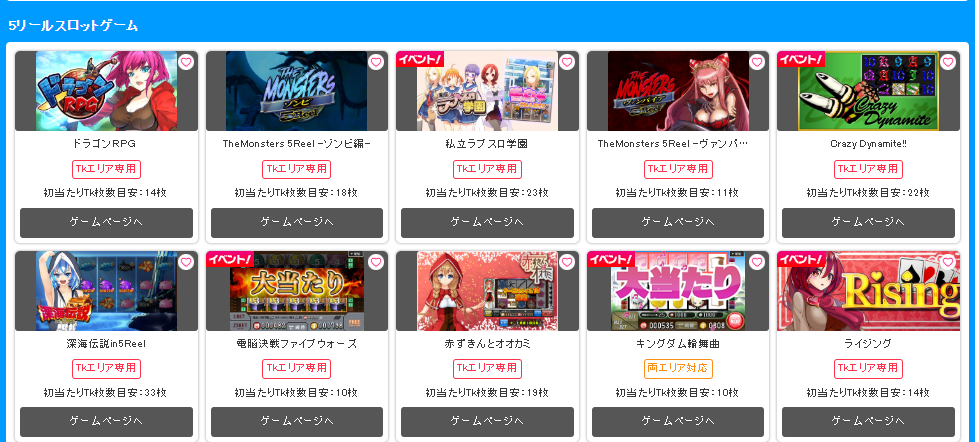
Task: Go to 深海伝説in5Reel game page
Action: click(x=106, y=421)
